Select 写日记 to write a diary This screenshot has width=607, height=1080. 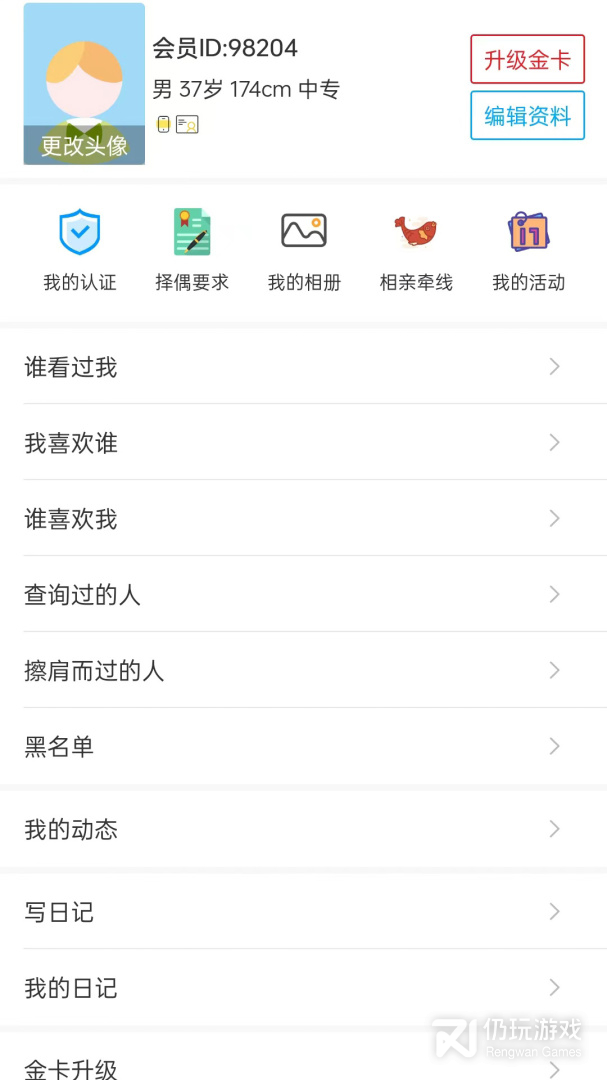[303, 912]
